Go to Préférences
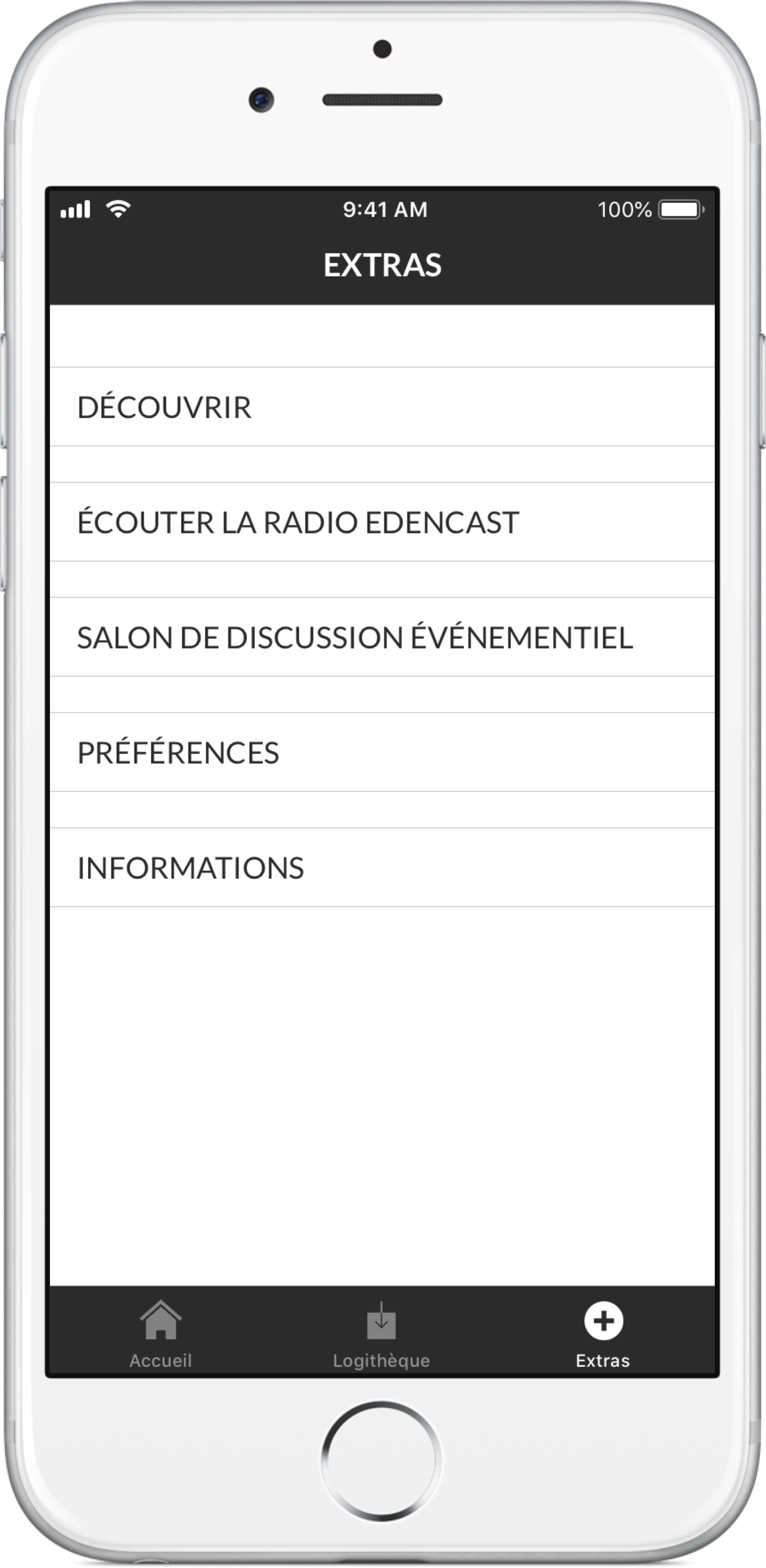This screenshot has width=766, height=1568. [x=382, y=752]
